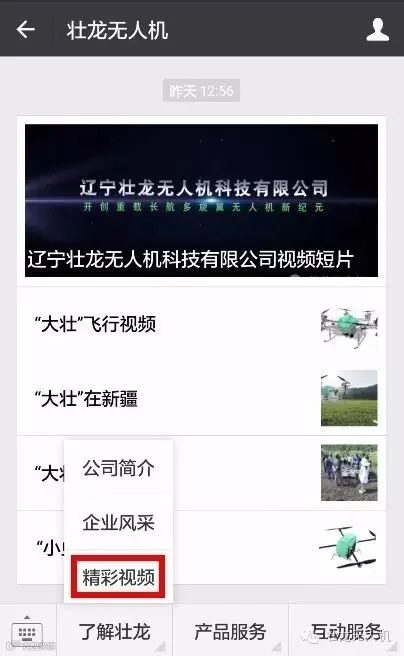Open the 产品服务 bottom menu
The width and height of the screenshot is (404, 656).
click(x=230, y=631)
